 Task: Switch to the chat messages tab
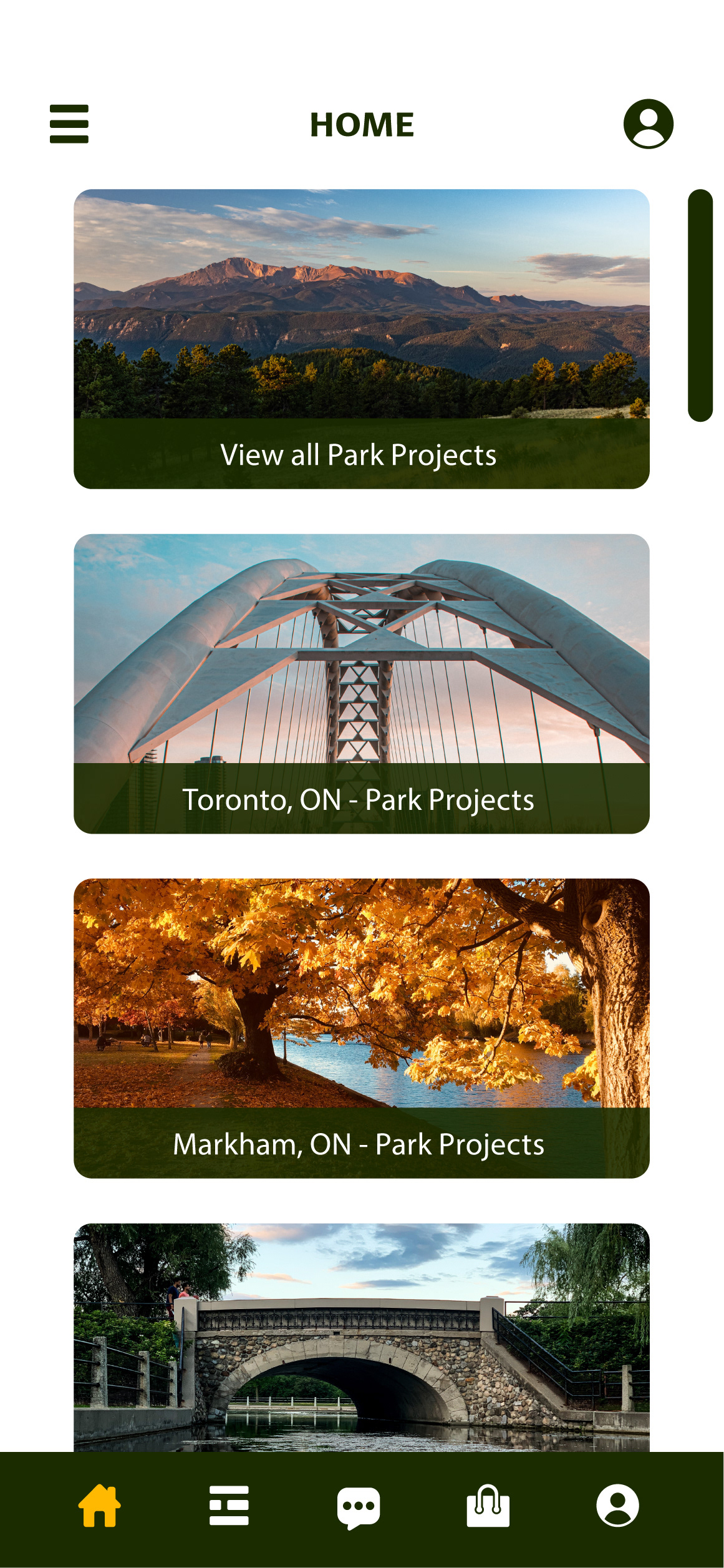pyautogui.click(x=359, y=1508)
